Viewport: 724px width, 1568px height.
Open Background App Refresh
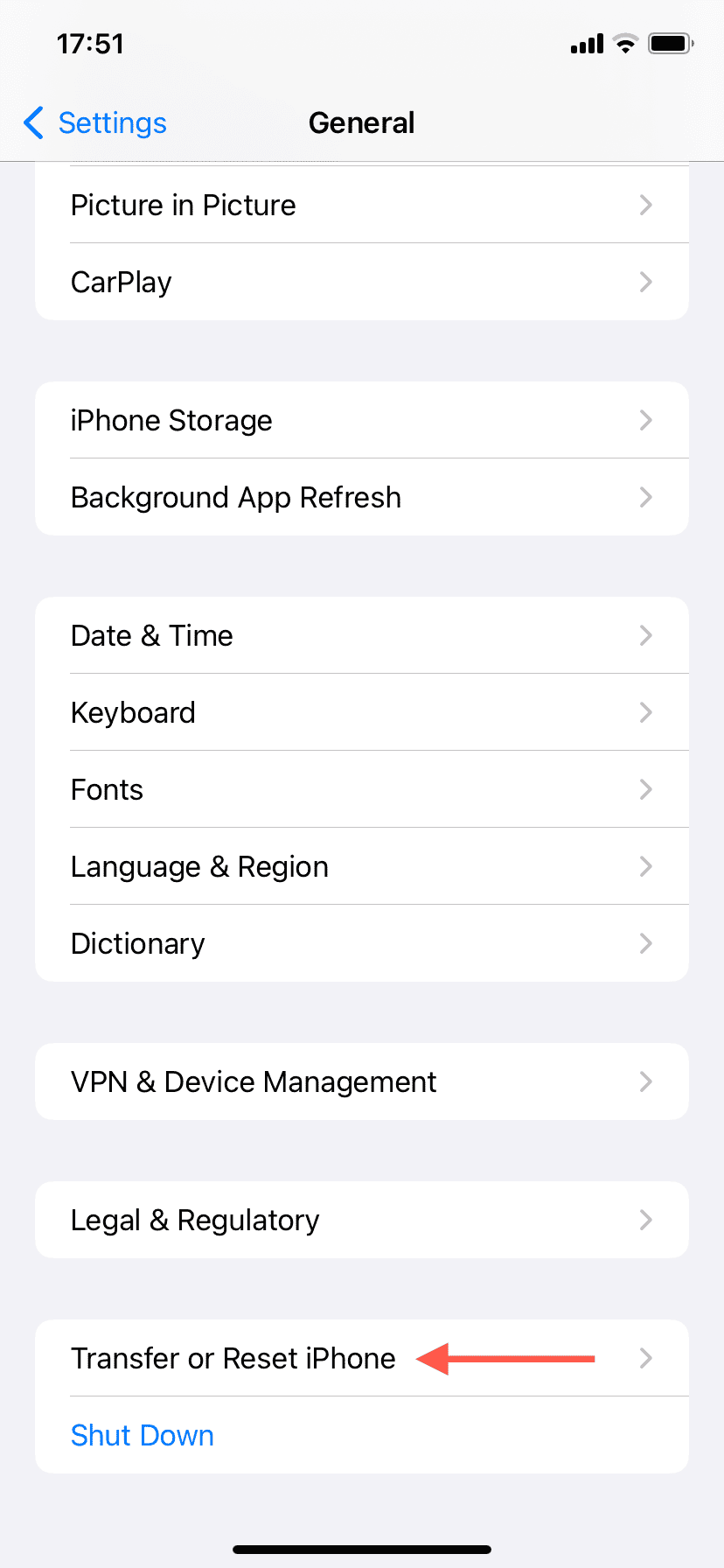click(361, 498)
